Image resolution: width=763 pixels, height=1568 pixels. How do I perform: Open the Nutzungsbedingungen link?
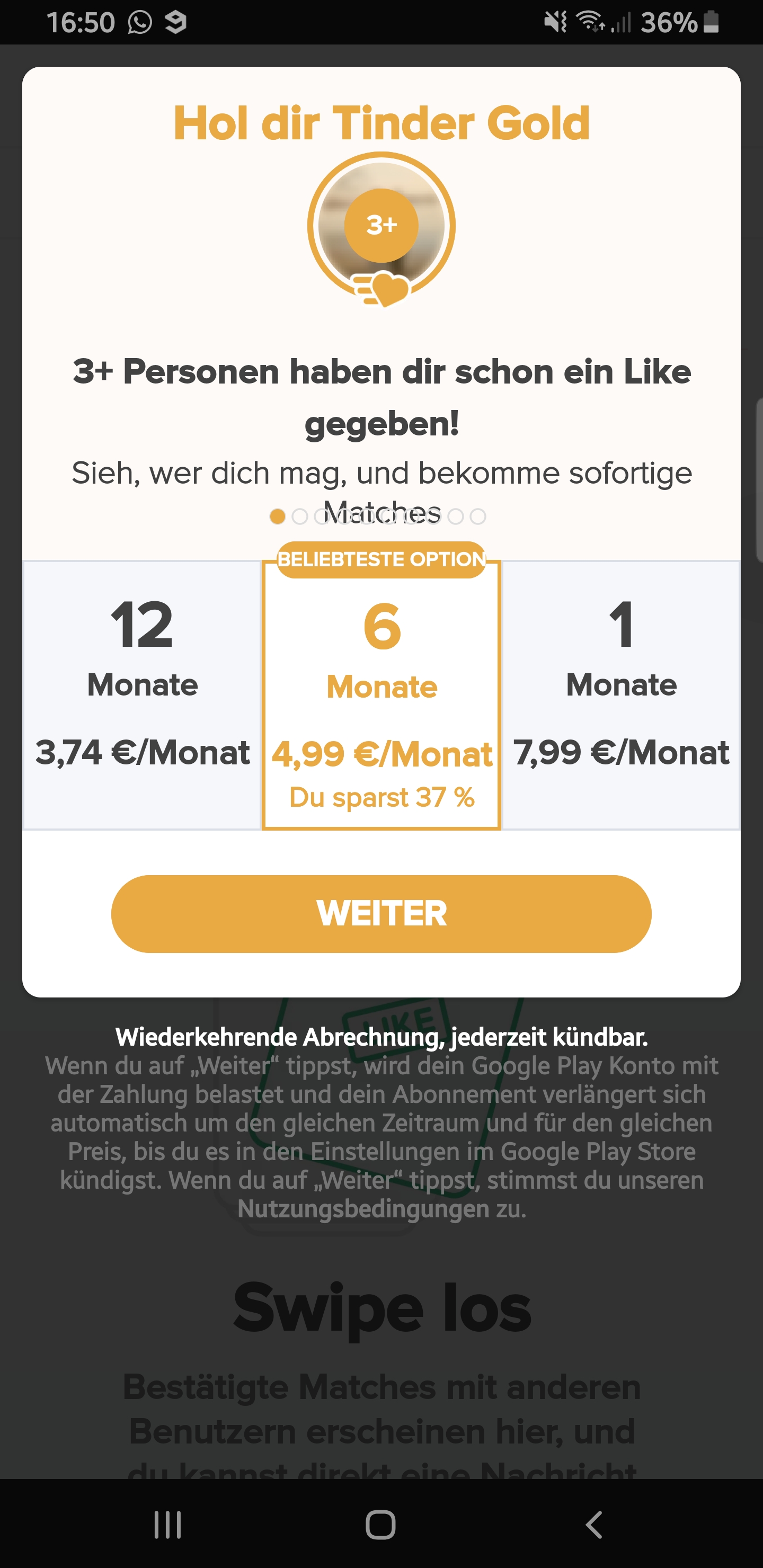pyautogui.click(x=363, y=1209)
